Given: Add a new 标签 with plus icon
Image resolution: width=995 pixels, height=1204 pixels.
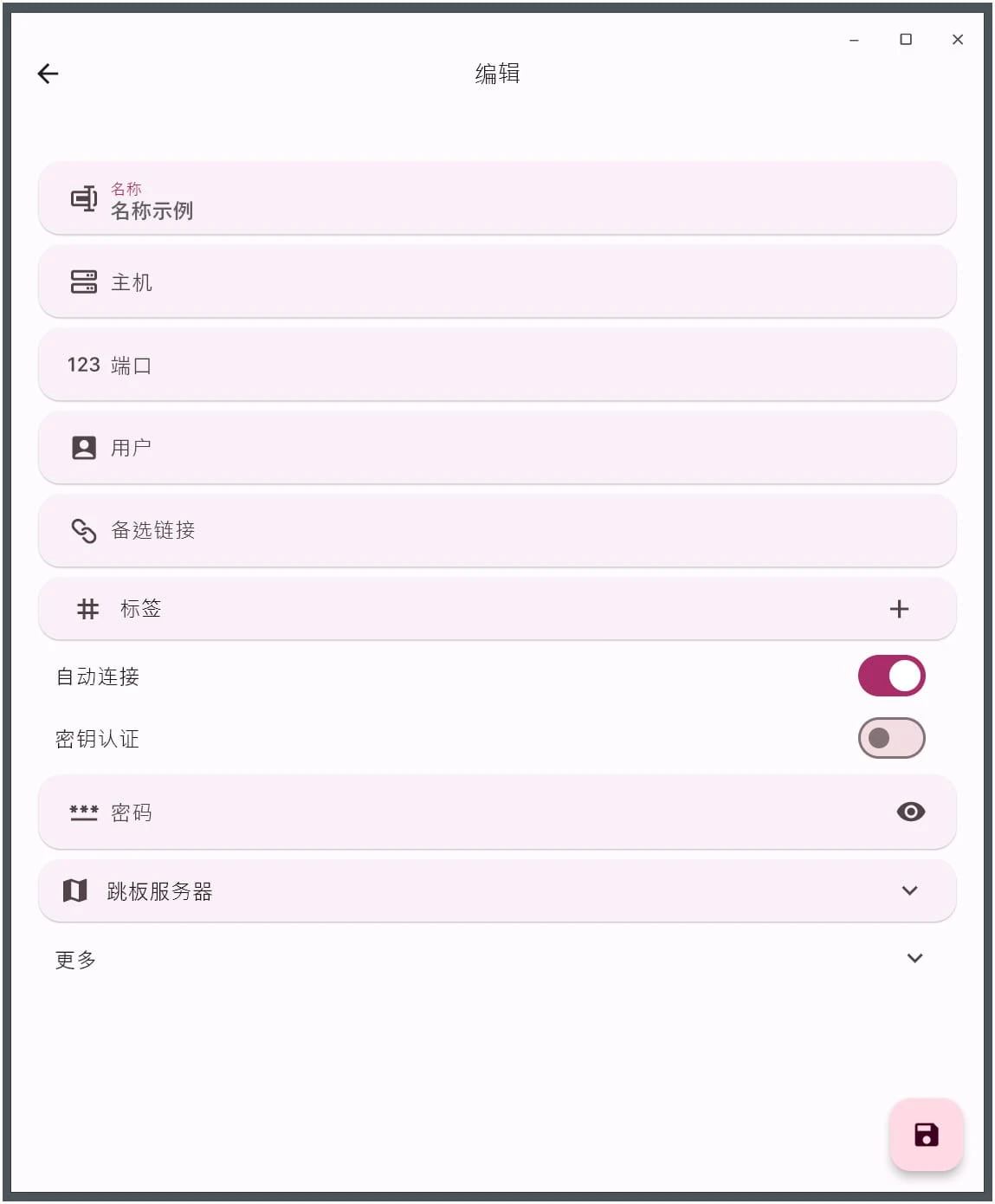Looking at the screenshot, I should coord(899,609).
